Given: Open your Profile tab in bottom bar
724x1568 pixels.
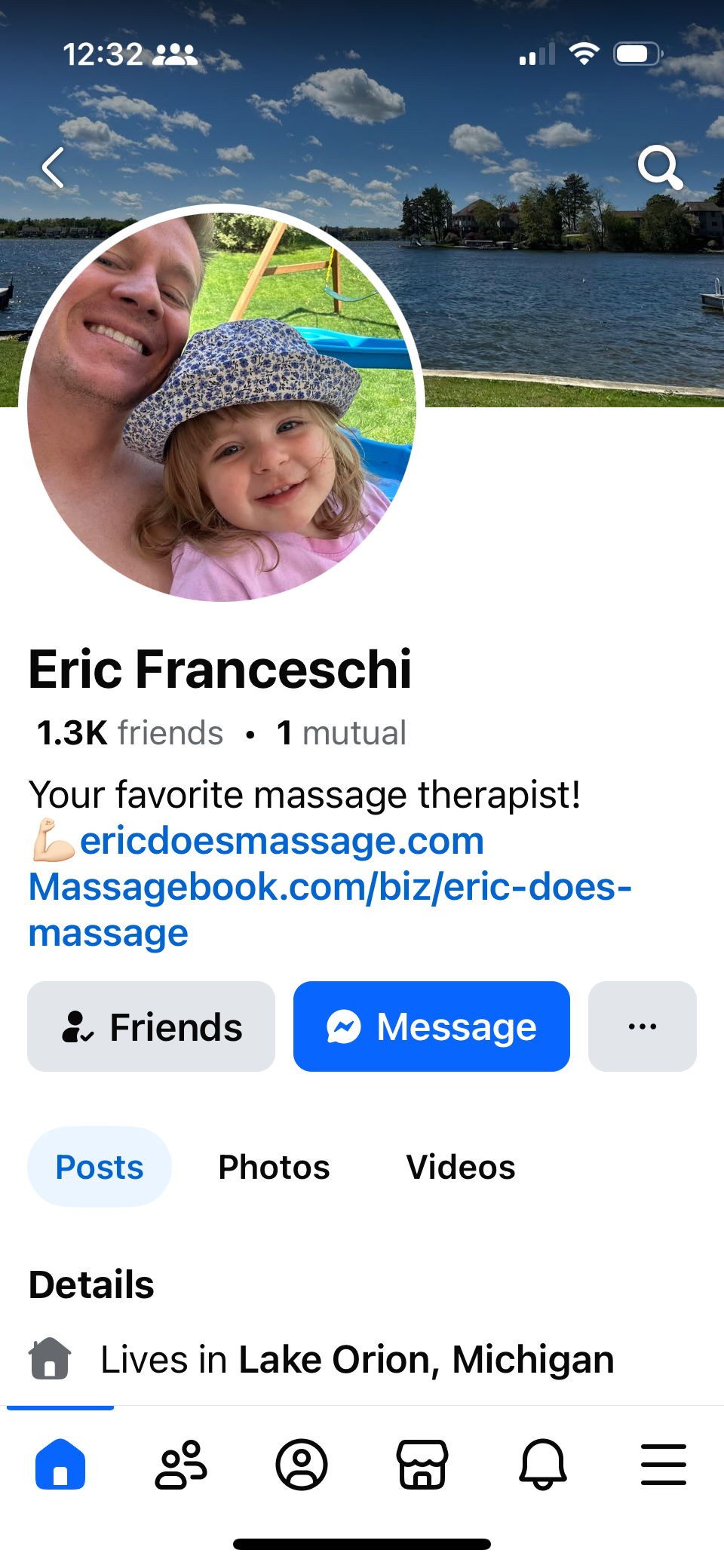Looking at the screenshot, I should tap(302, 1464).
